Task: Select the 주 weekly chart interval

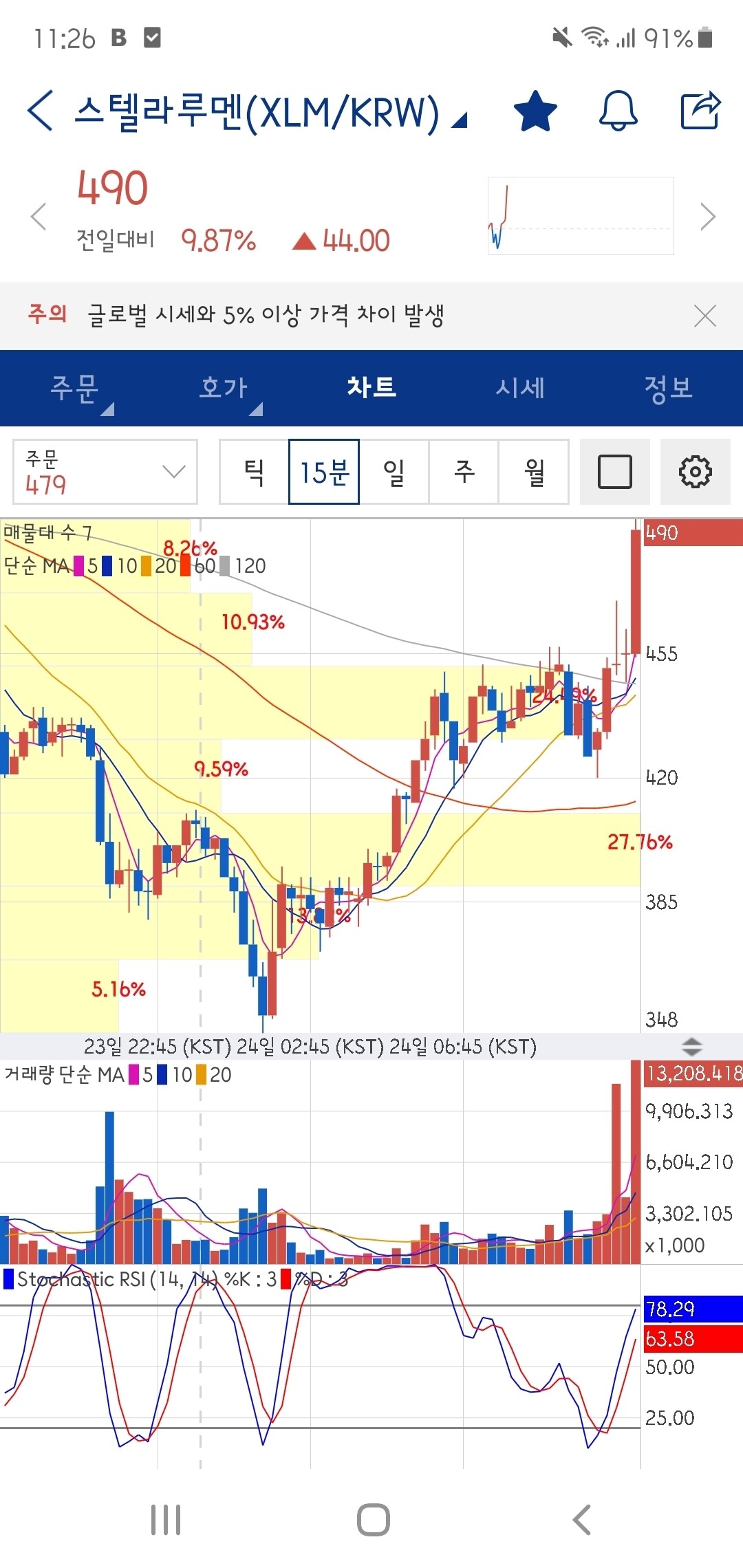Action: tap(464, 472)
